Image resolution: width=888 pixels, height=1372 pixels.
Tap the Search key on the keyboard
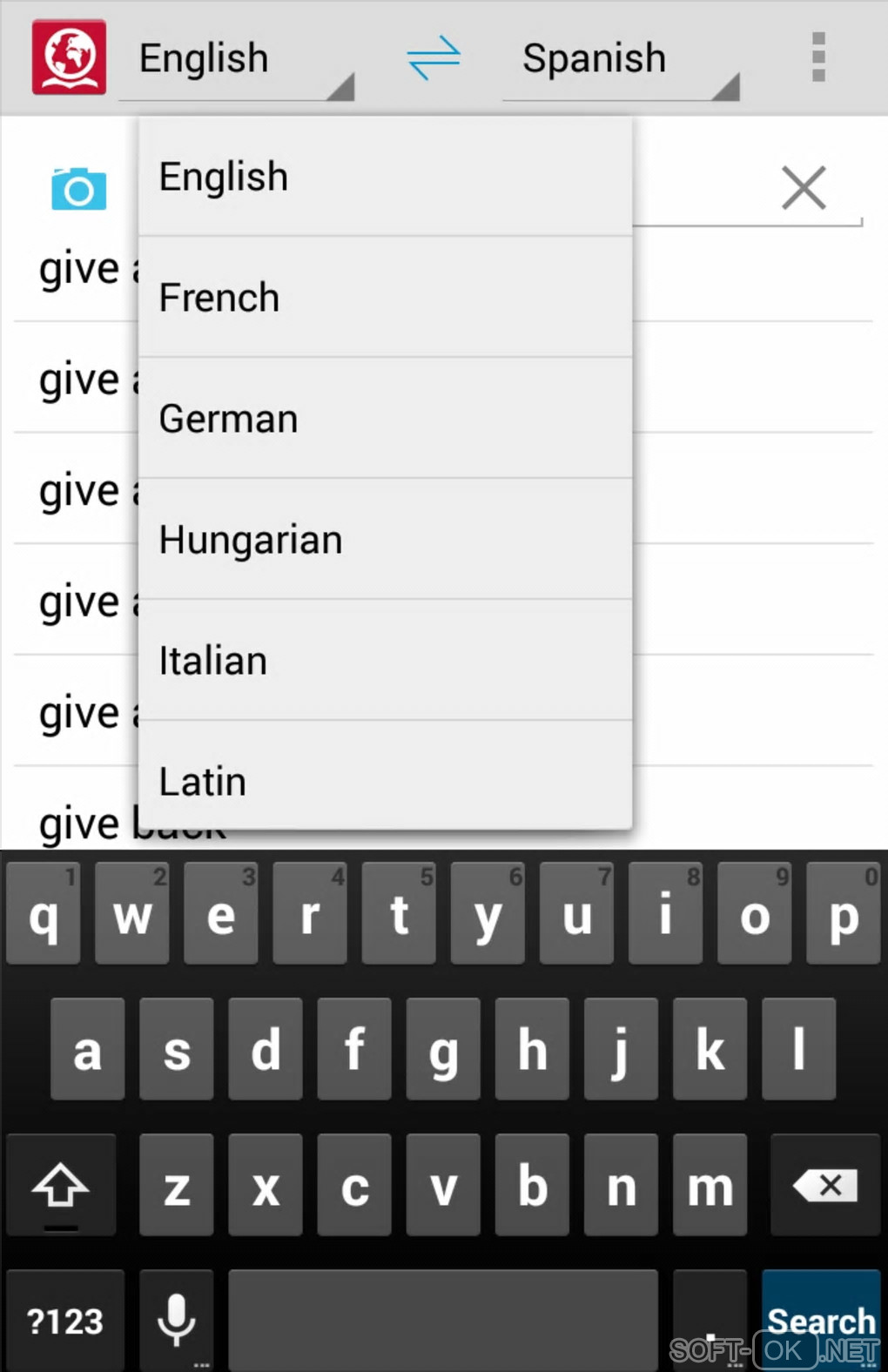(x=820, y=1319)
